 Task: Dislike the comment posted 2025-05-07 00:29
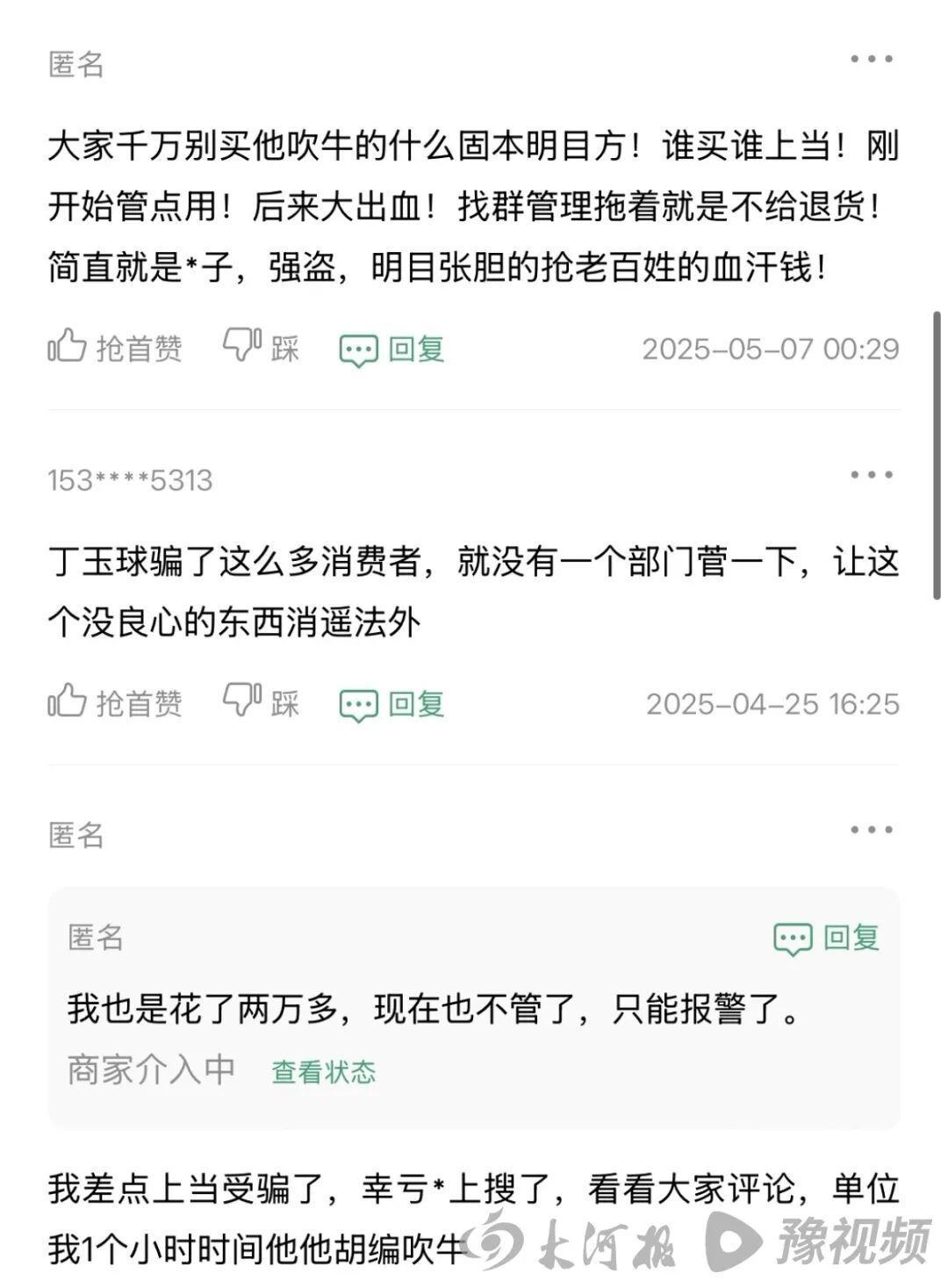point(261,348)
